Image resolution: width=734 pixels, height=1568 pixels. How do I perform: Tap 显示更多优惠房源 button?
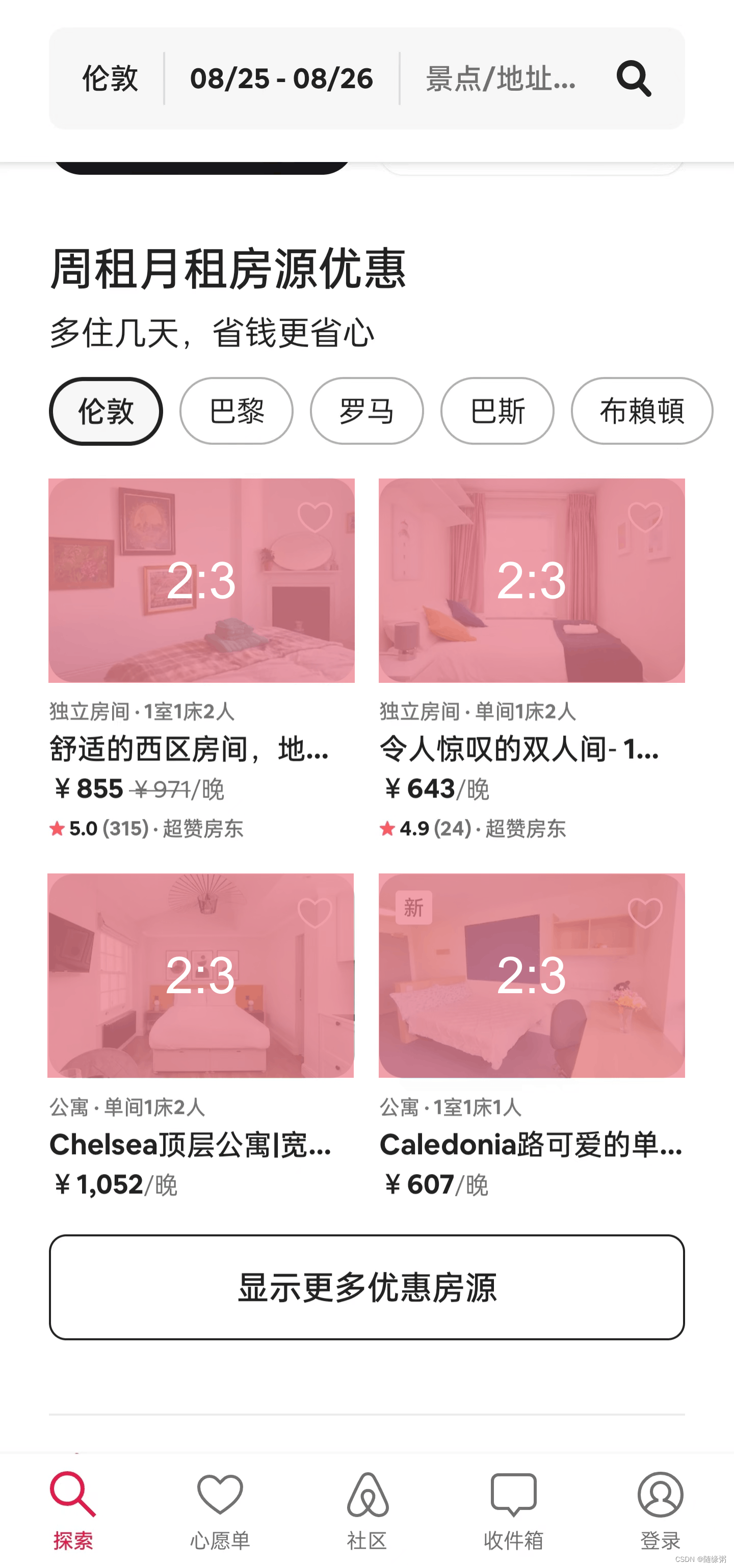coord(366,1287)
